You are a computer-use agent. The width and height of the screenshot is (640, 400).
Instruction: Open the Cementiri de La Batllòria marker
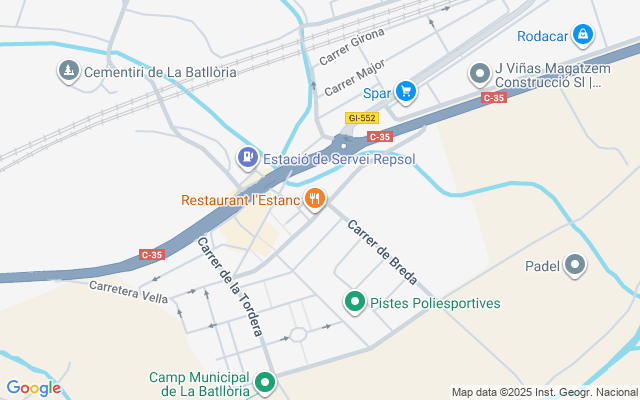pyautogui.click(x=68, y=71)
